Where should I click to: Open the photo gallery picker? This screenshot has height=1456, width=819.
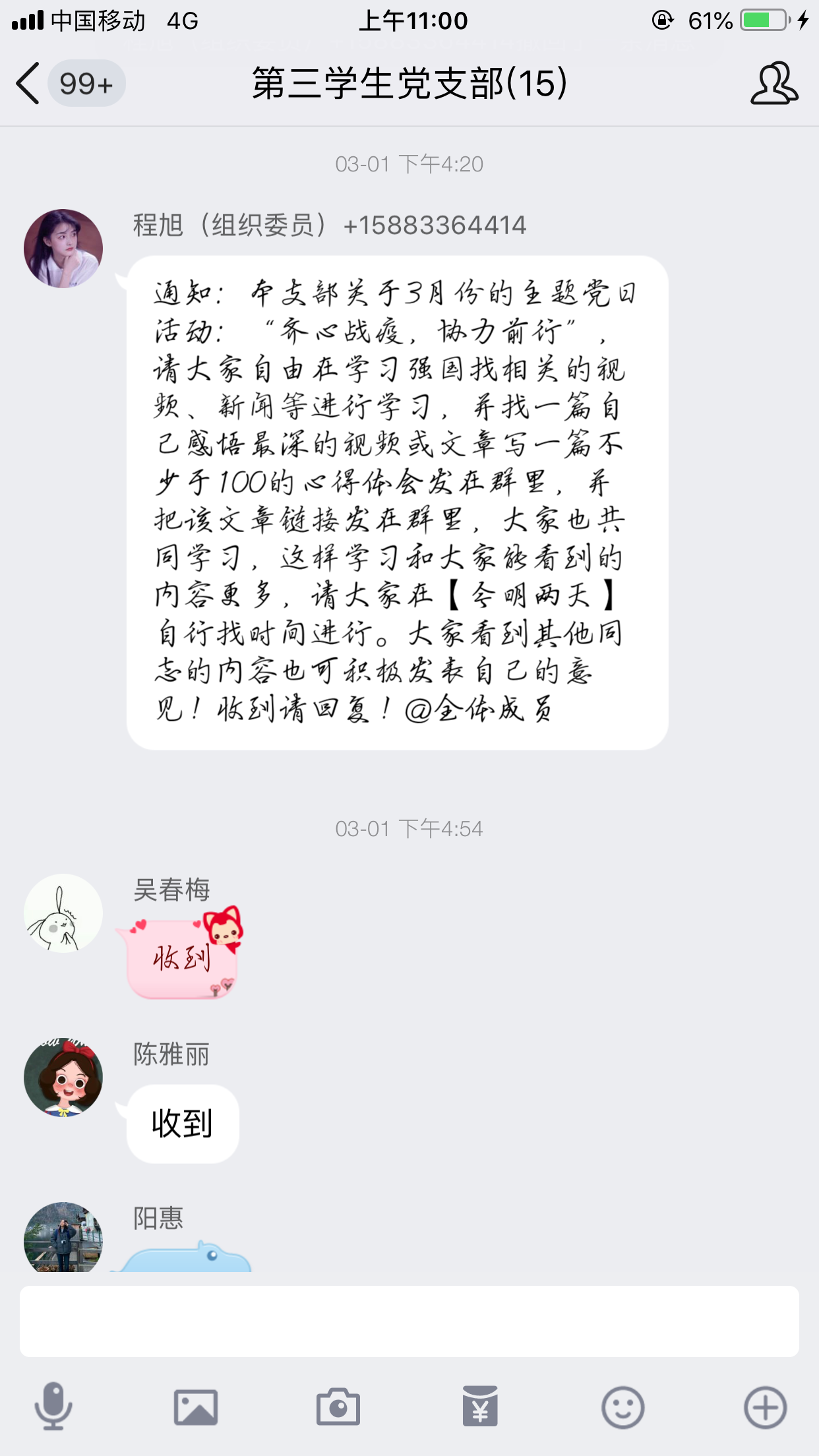pos(195,1407)
